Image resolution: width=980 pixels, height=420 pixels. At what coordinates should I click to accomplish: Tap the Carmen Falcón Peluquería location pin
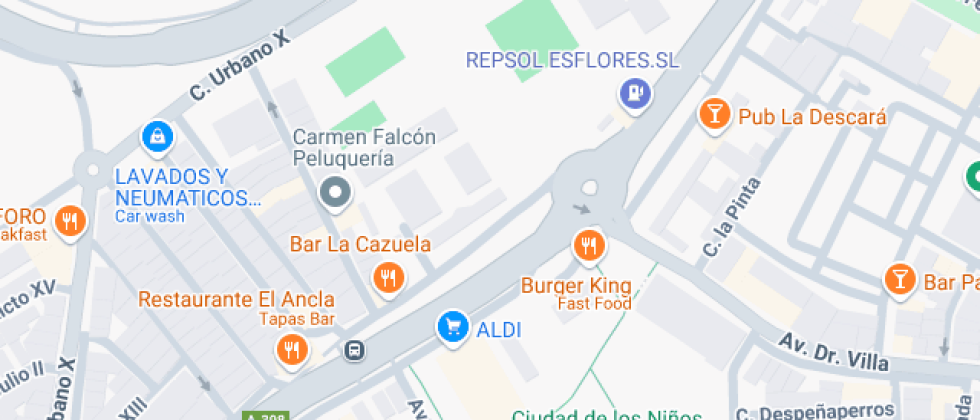336,192
